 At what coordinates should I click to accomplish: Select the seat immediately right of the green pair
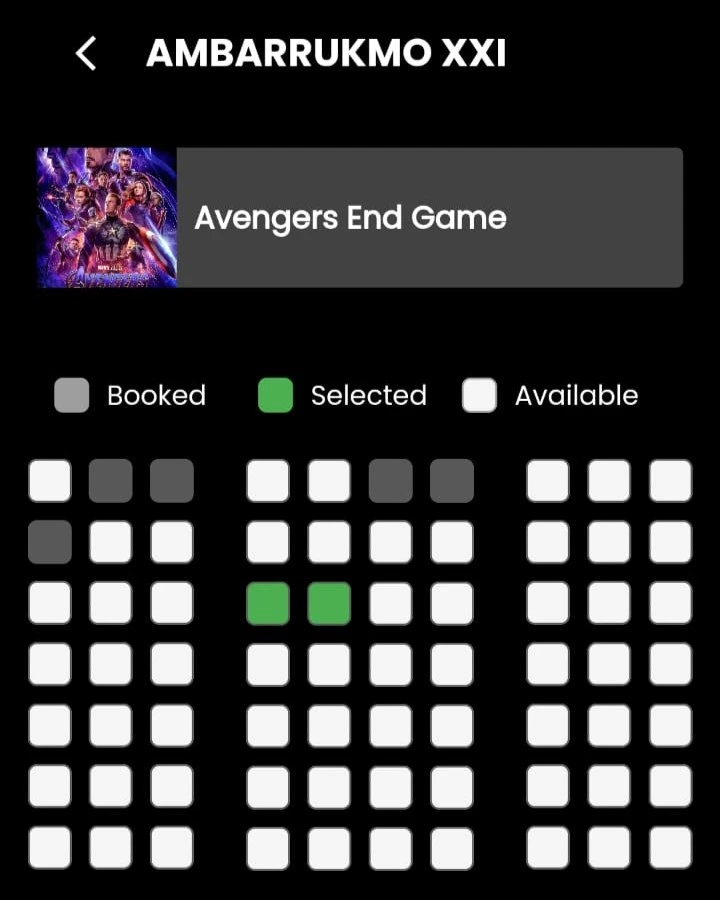click(x=390, y=604)
